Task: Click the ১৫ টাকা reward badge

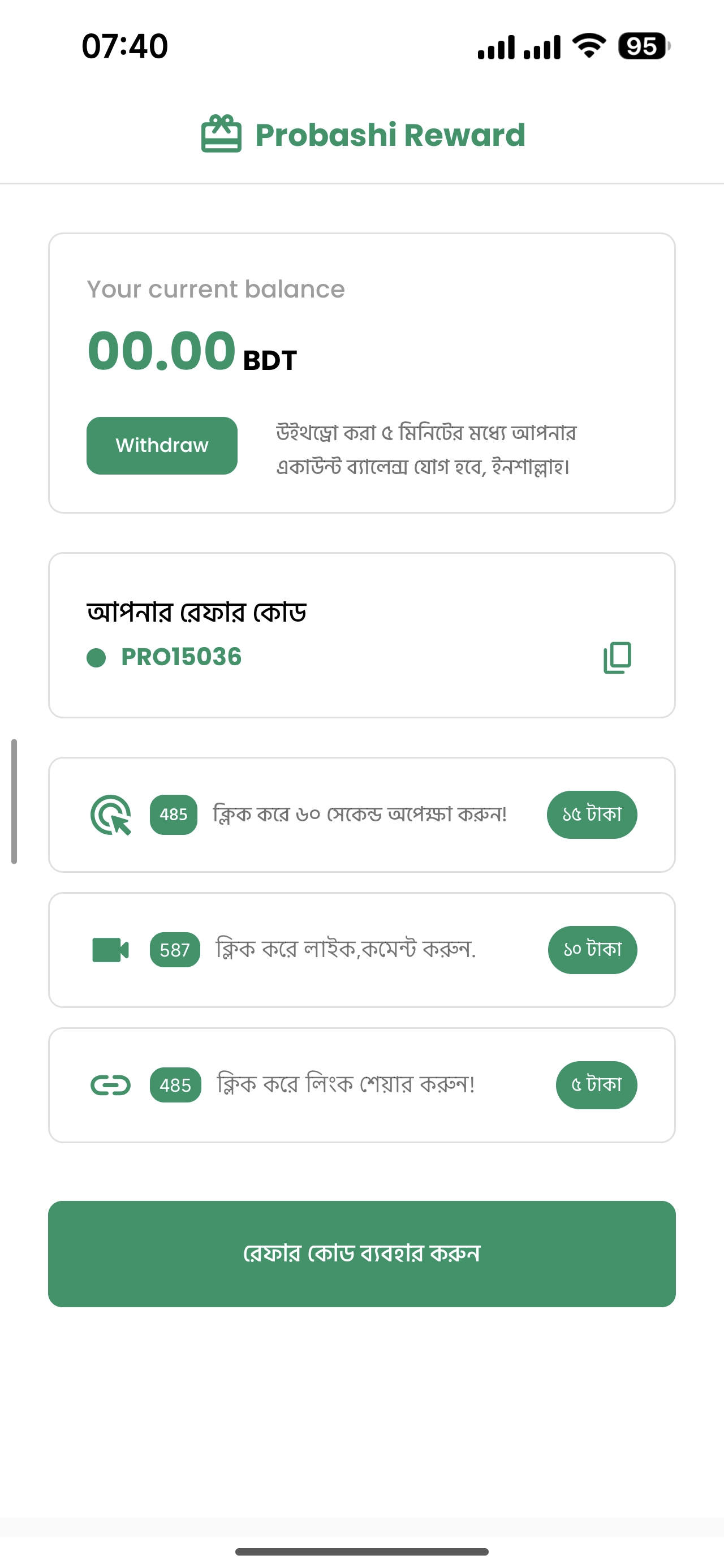Action: tap(591, 815)
